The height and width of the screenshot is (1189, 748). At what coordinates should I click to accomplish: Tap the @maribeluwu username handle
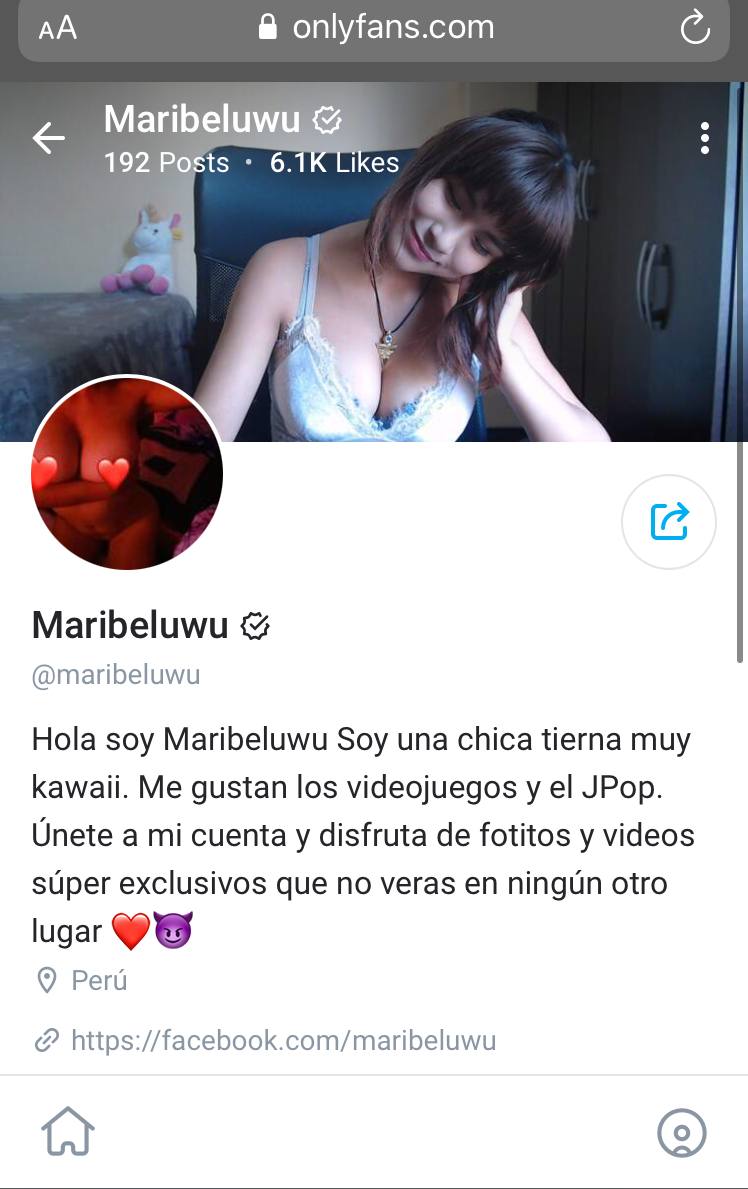click(x=115, y=675)
